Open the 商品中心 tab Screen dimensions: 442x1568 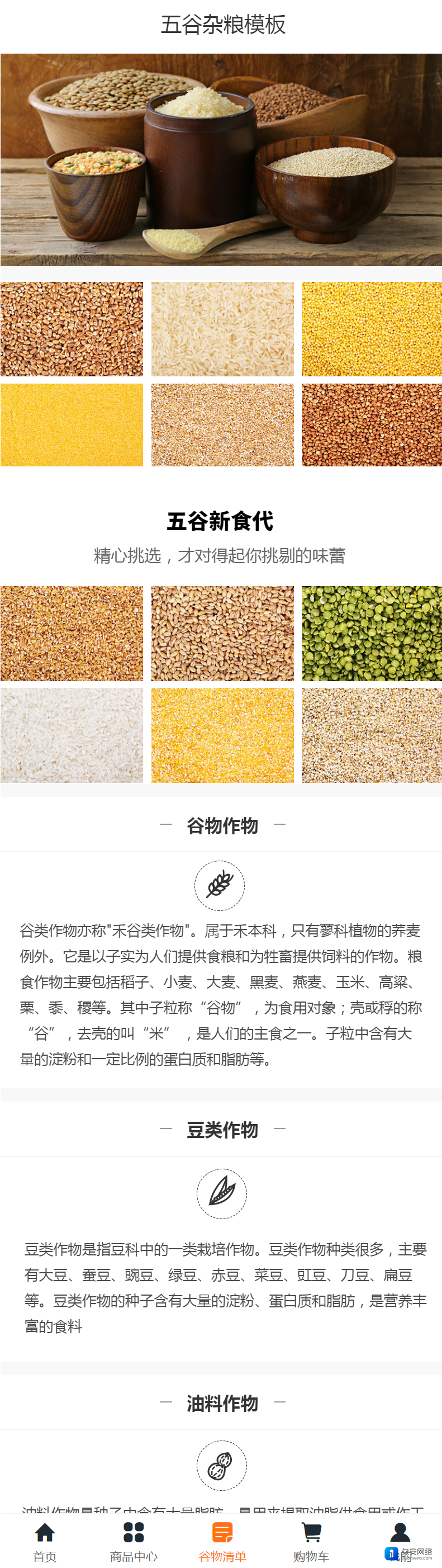click(x=133, y=1542)
